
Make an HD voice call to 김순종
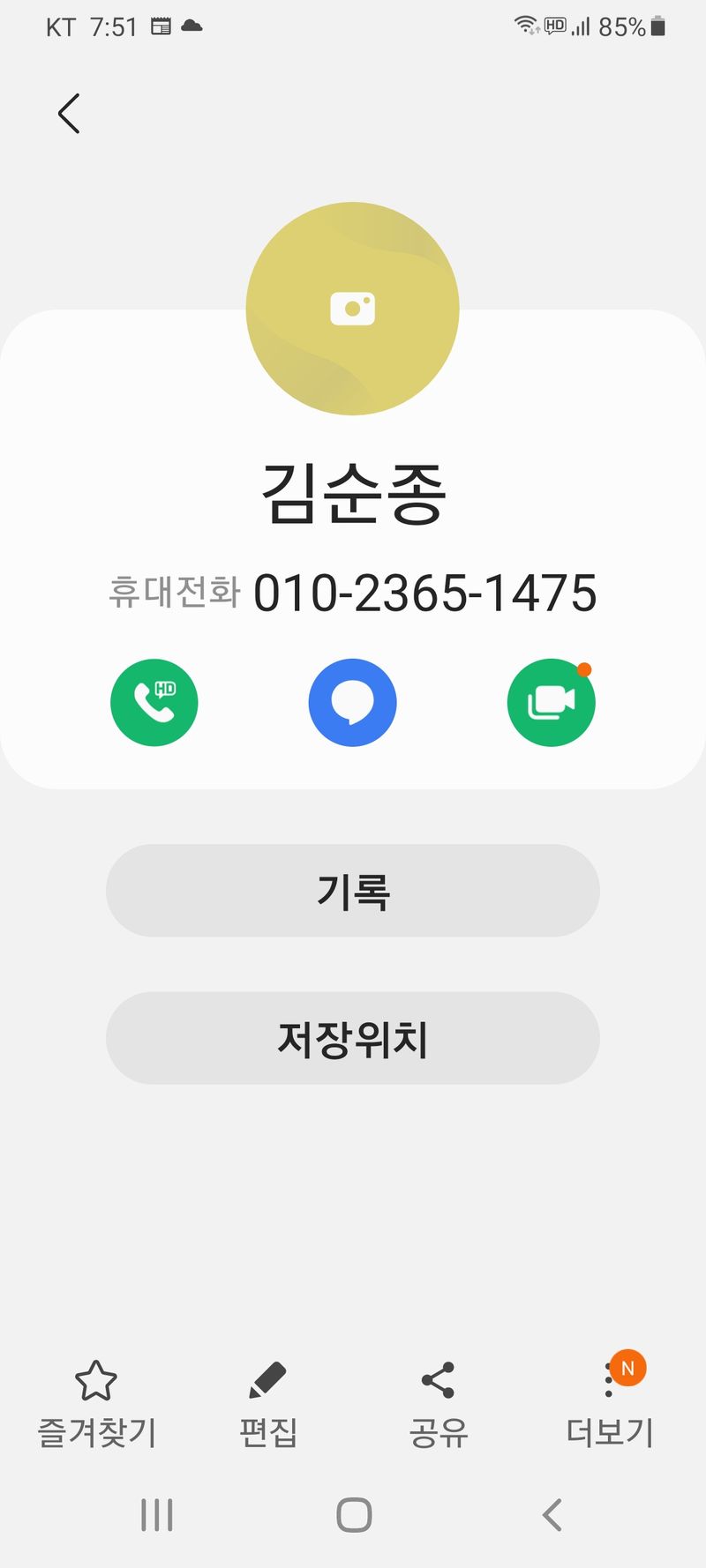pos(154,702)
